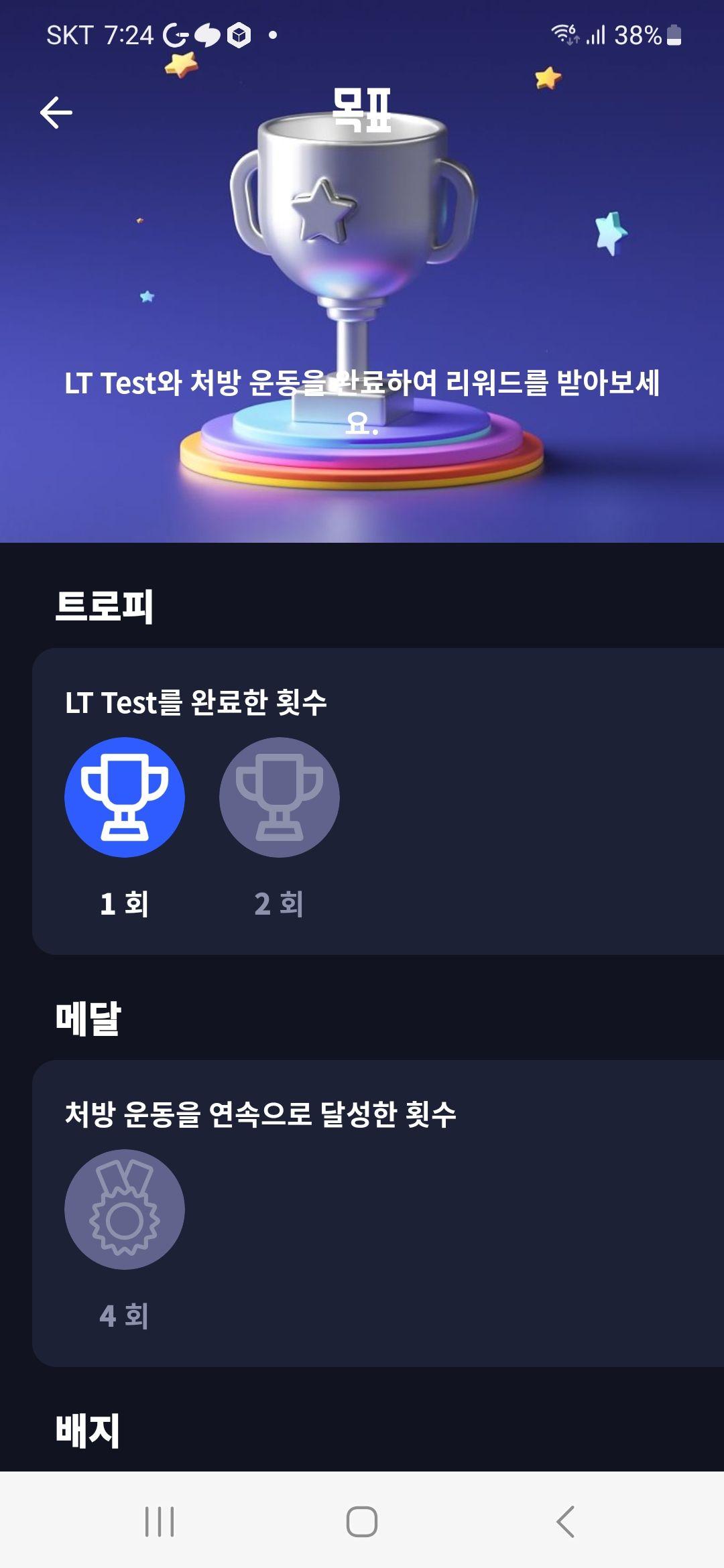This screenshot has width=724, height=1568.
Task: Tap the system back button
Action: (565, 1521)
